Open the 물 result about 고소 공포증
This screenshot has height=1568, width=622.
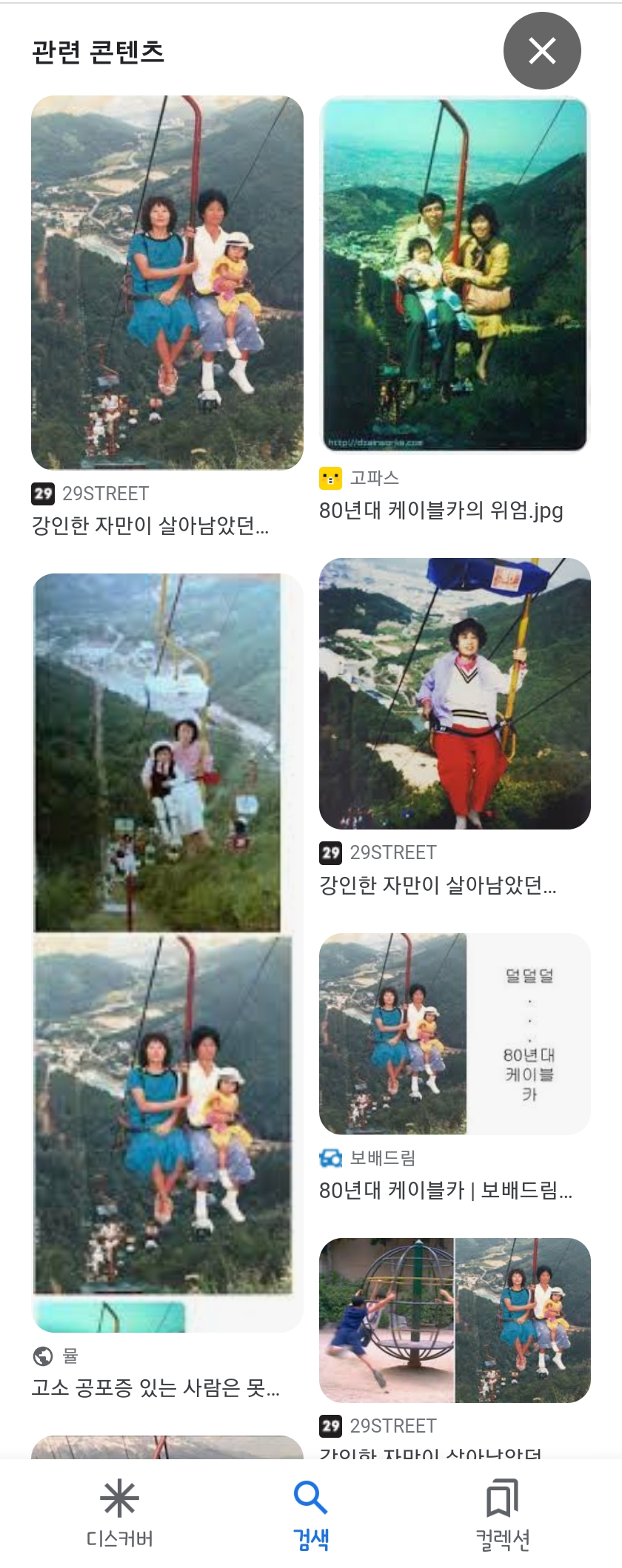(167, 951)
